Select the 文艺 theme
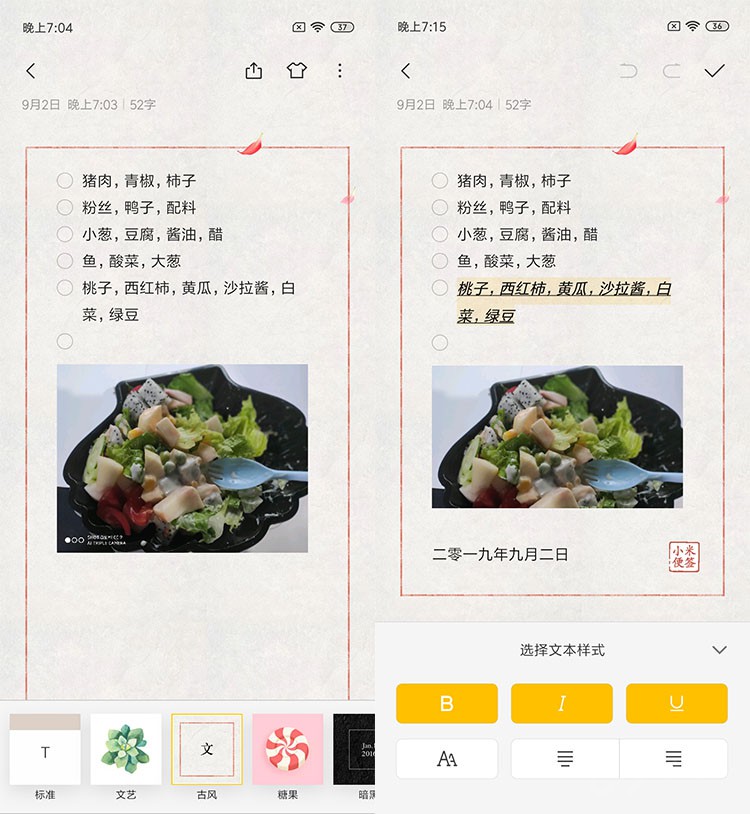 tap(126, 750)
